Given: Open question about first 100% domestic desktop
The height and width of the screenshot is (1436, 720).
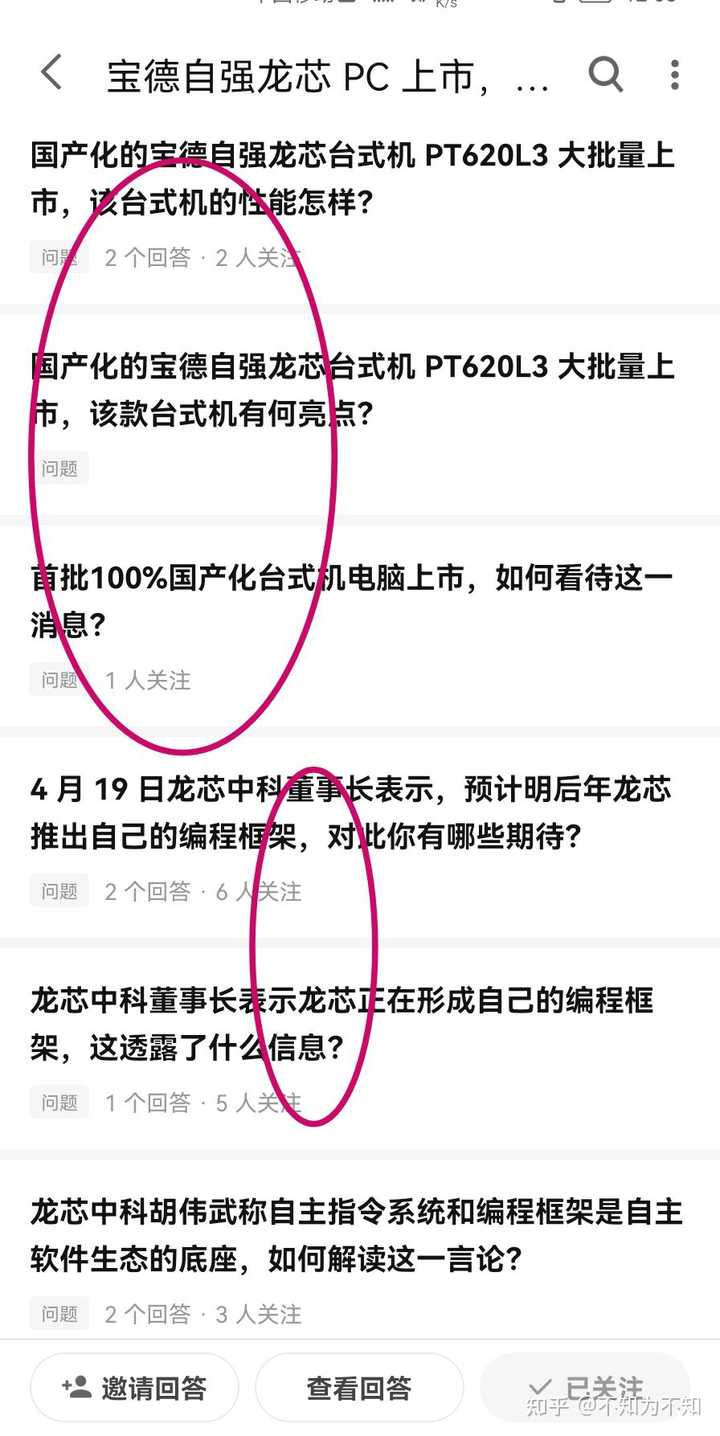Looking at the screenshot, I should (x=352, y=602).
